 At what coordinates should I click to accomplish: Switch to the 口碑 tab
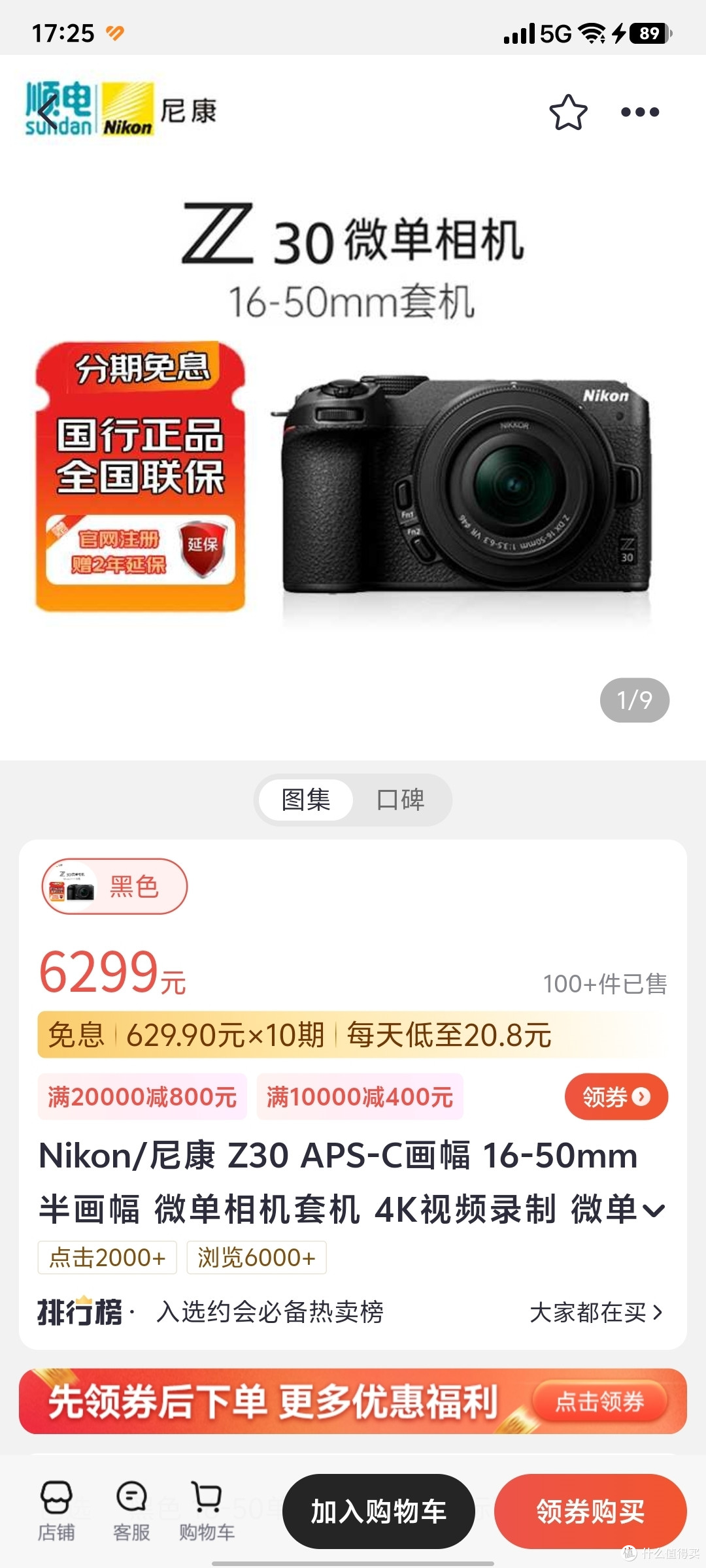[401, 800]
